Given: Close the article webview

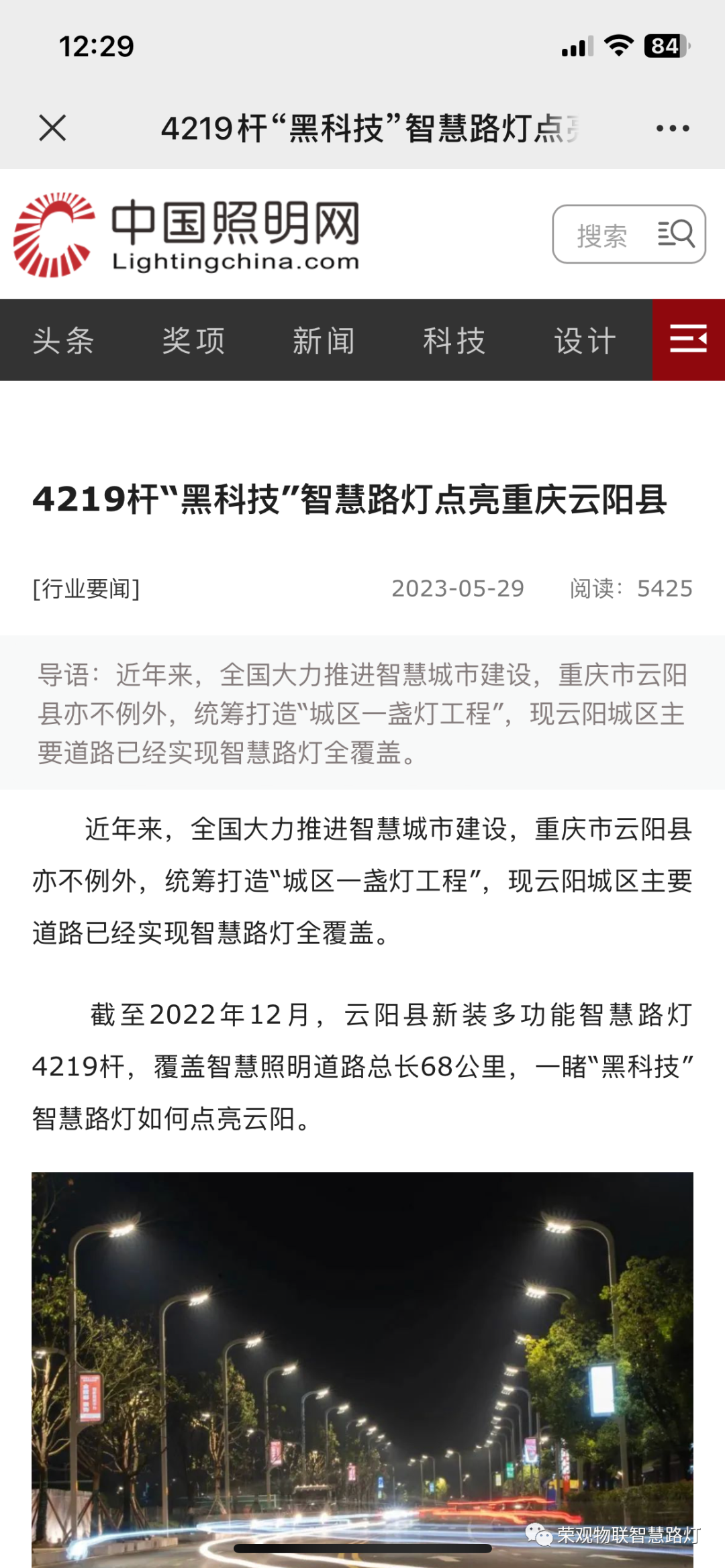Looking at the screenshot, I should (x=52, y=127).
